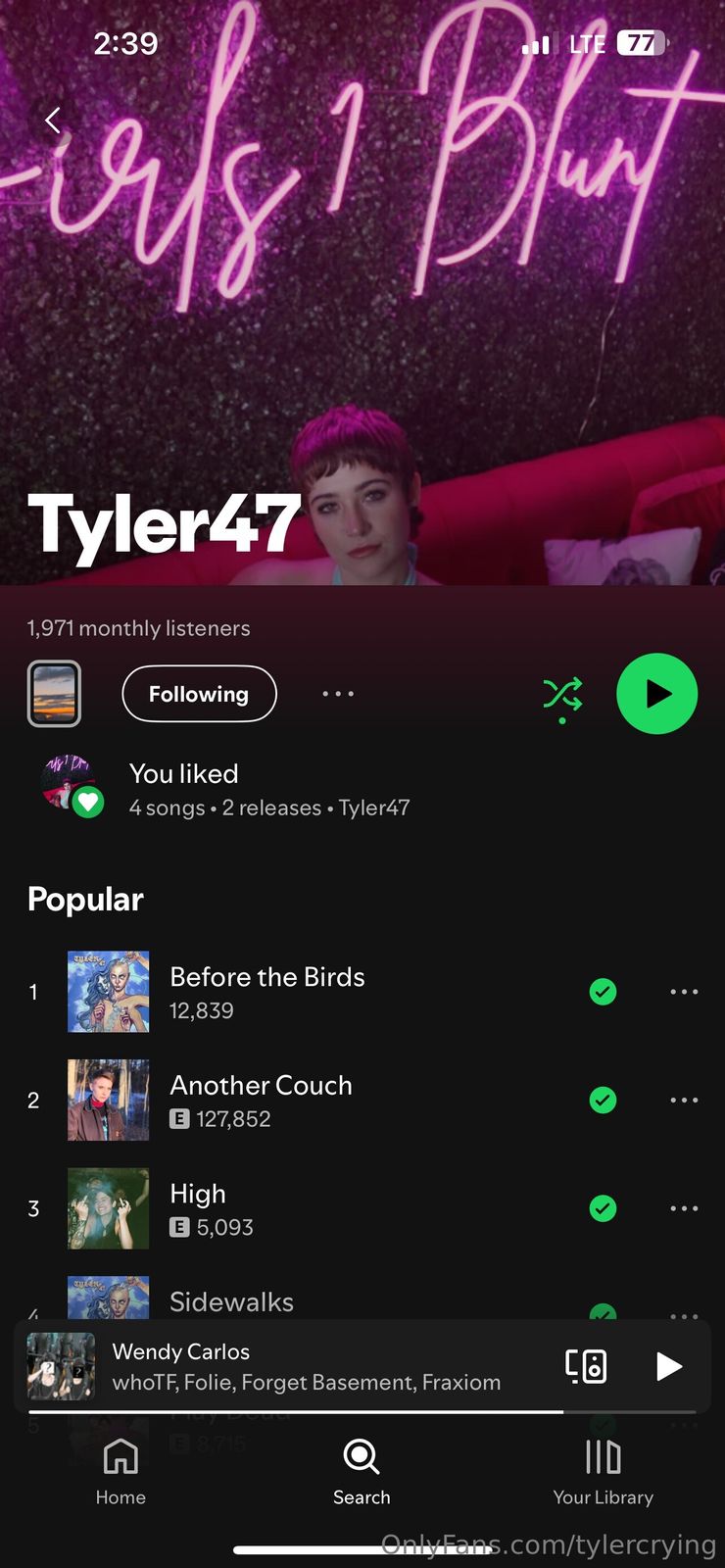Open artist options next to Following
This screenshot has height=1568, width=725.
pos(338,694)
